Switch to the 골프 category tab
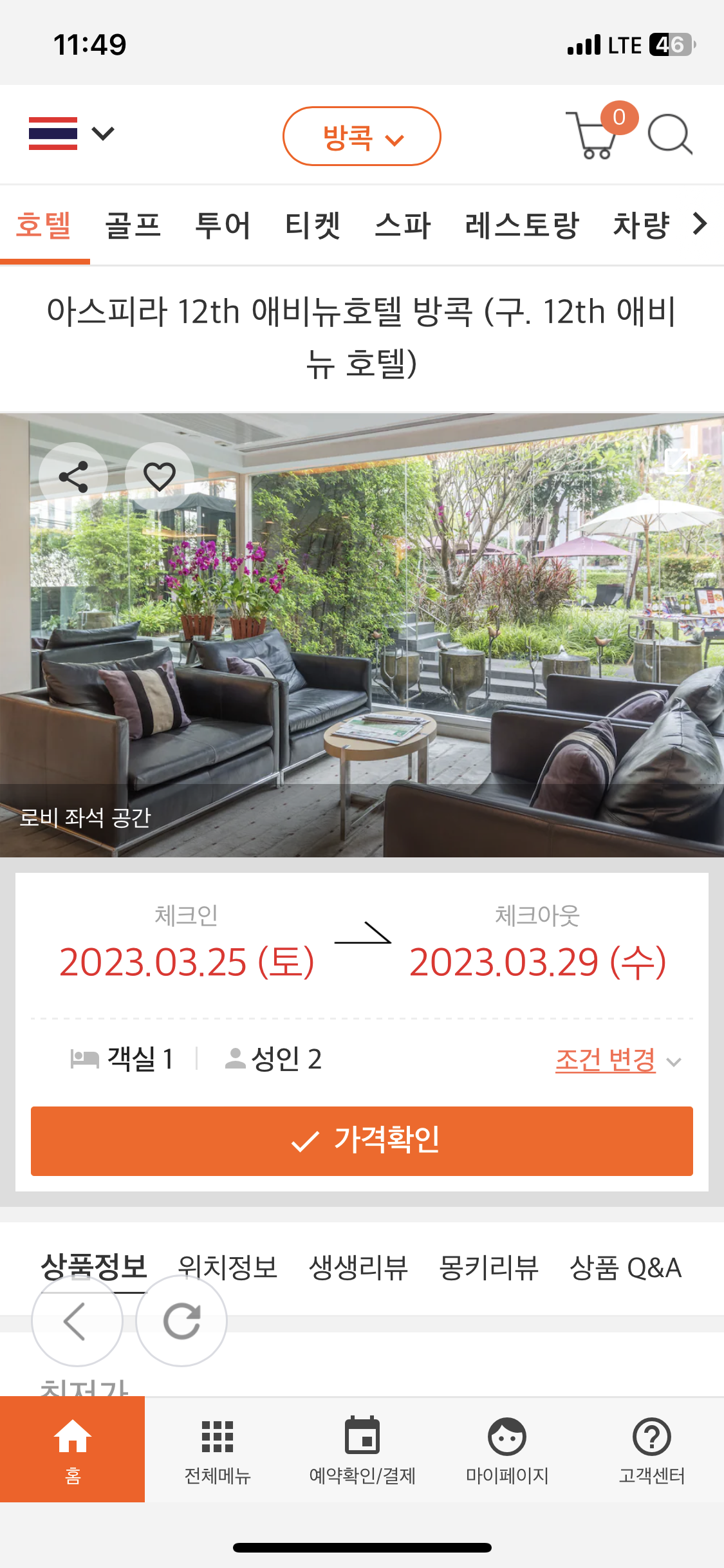Image resolution: width=724 pixels, height=1568 pixels. (x=133, y=225)
